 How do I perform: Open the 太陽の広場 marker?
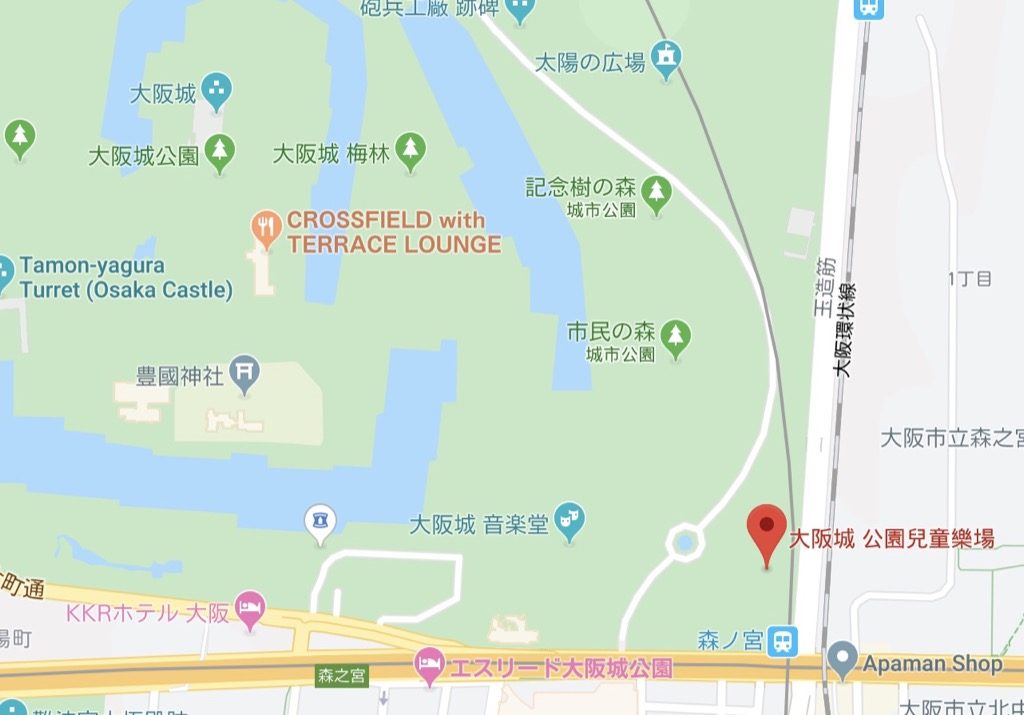click(x=666, y=59)
